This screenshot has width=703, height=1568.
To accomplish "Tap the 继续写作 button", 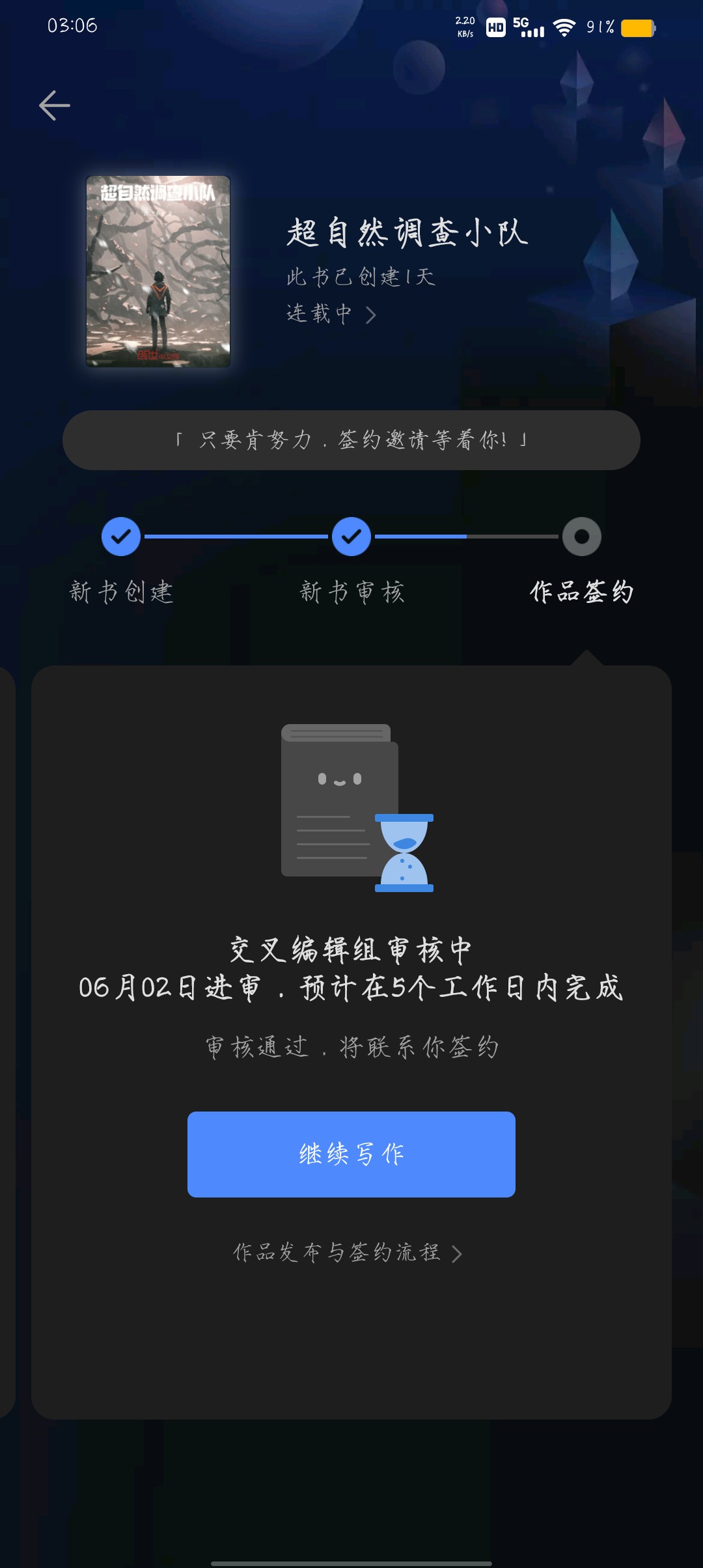I will tap(351, 1155).
